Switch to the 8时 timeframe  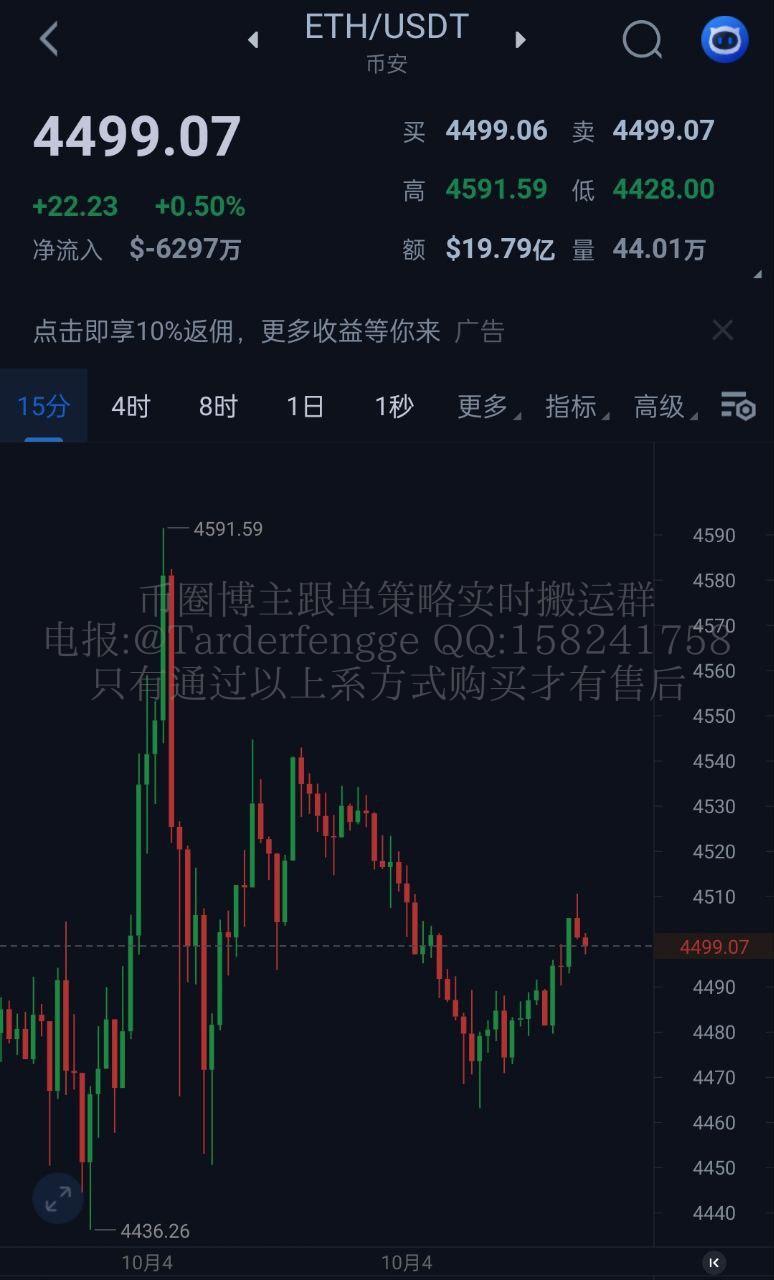tap(218, 406)
